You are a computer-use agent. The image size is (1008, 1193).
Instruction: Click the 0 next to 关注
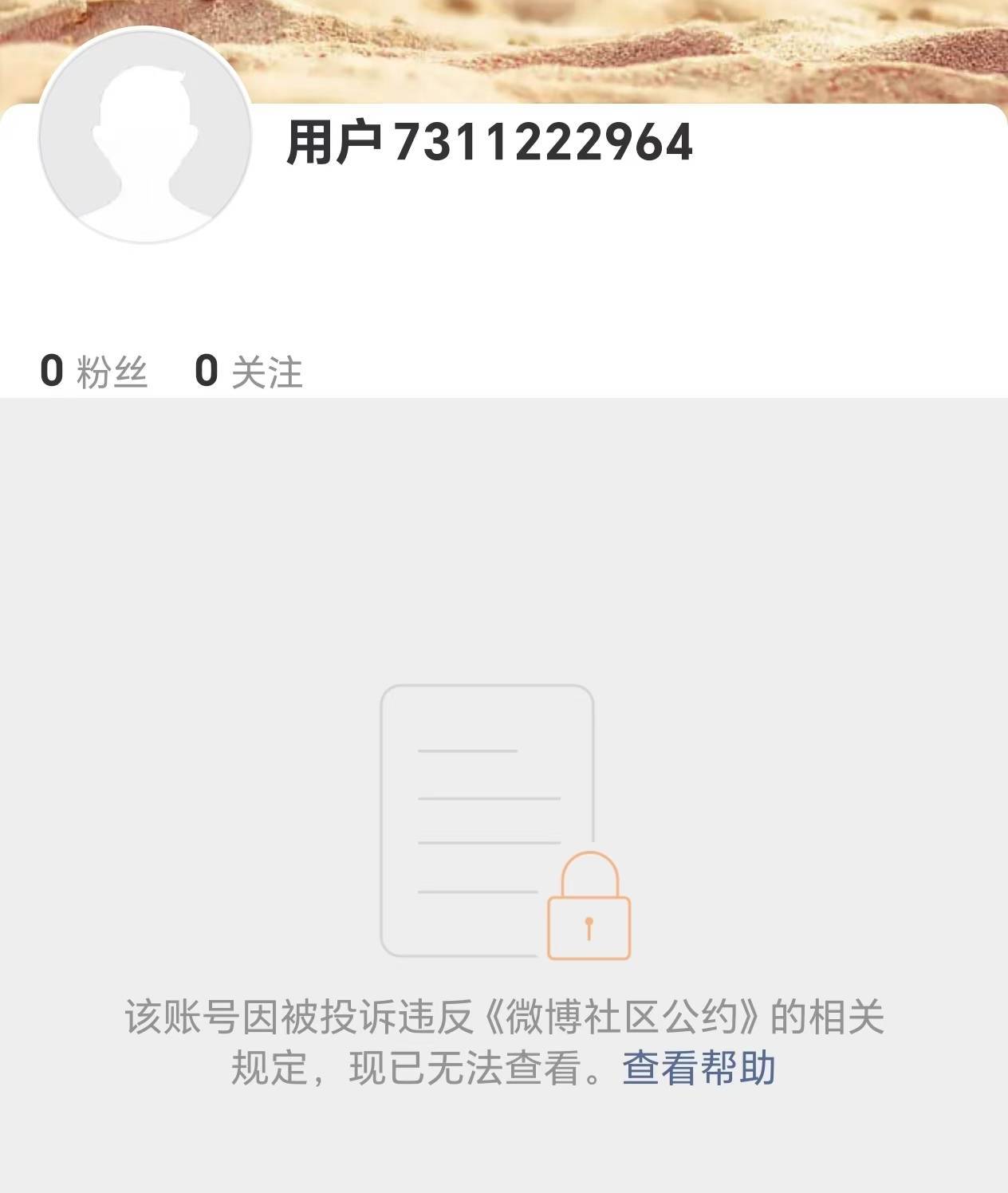pos(207,368)
